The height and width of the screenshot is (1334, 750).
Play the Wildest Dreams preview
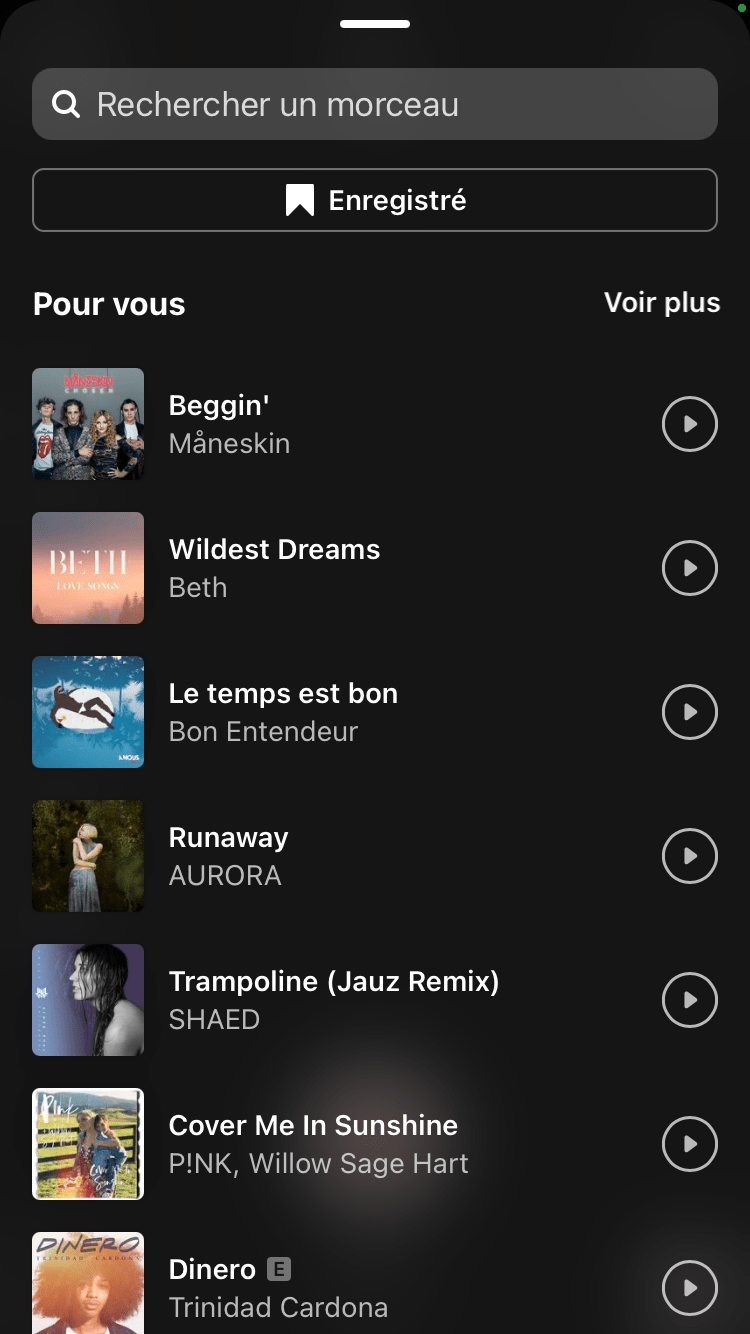[690, 568]
